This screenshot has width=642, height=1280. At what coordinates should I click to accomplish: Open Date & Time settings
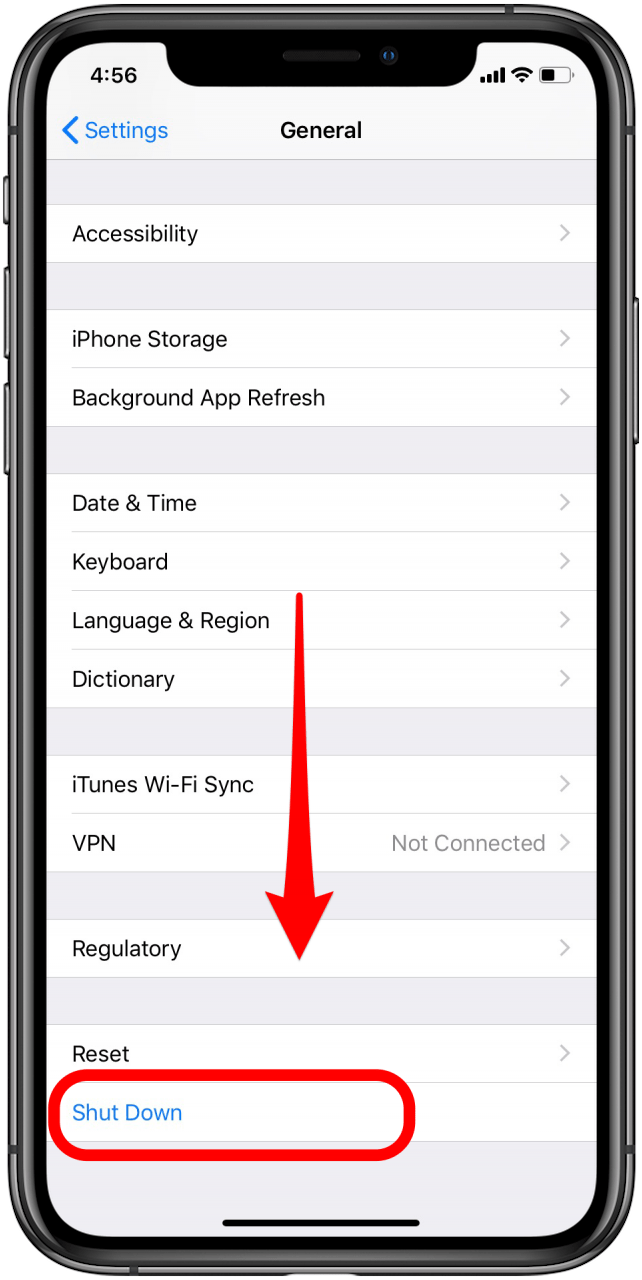pyautogui.click(x=321, y=503)
